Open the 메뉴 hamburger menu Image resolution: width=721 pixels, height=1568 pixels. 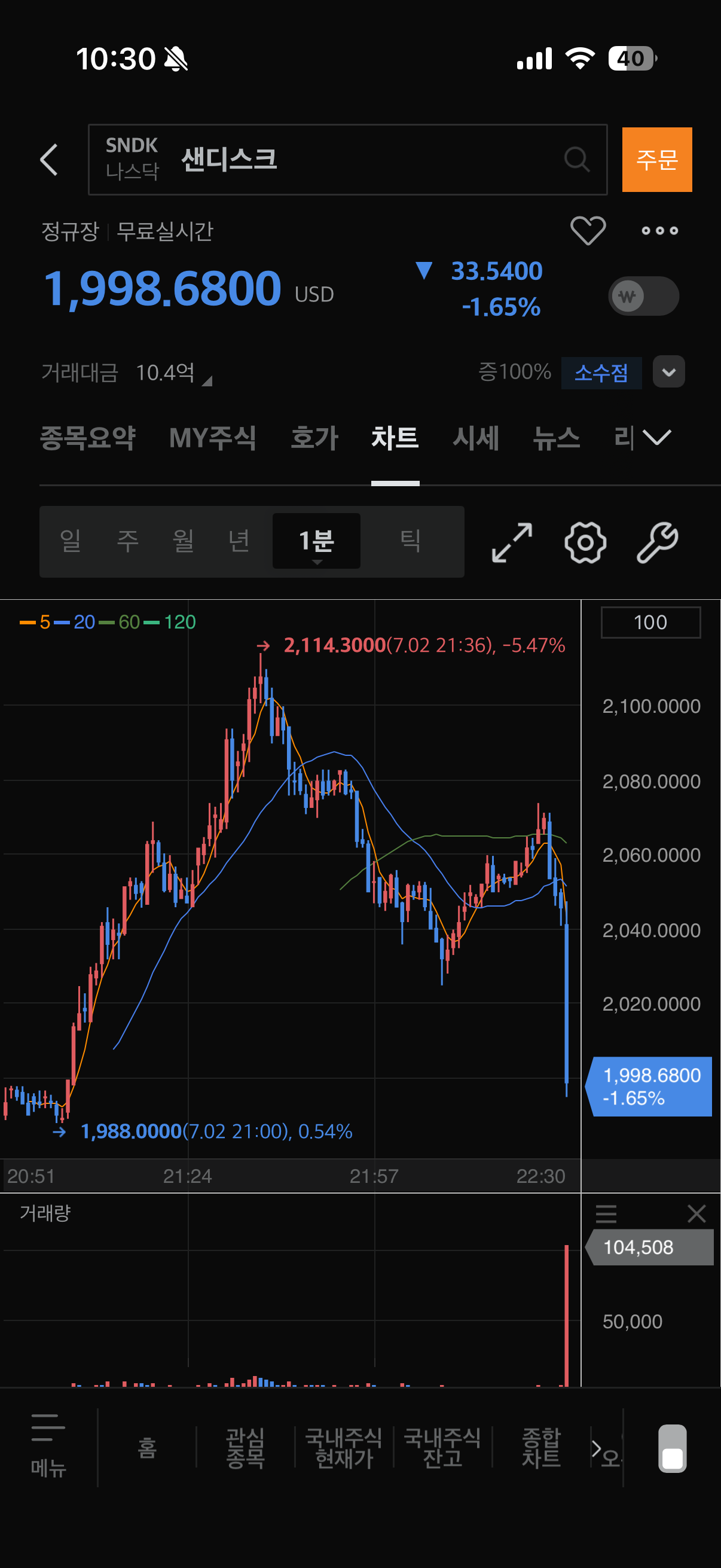(x=48, y=1446)
